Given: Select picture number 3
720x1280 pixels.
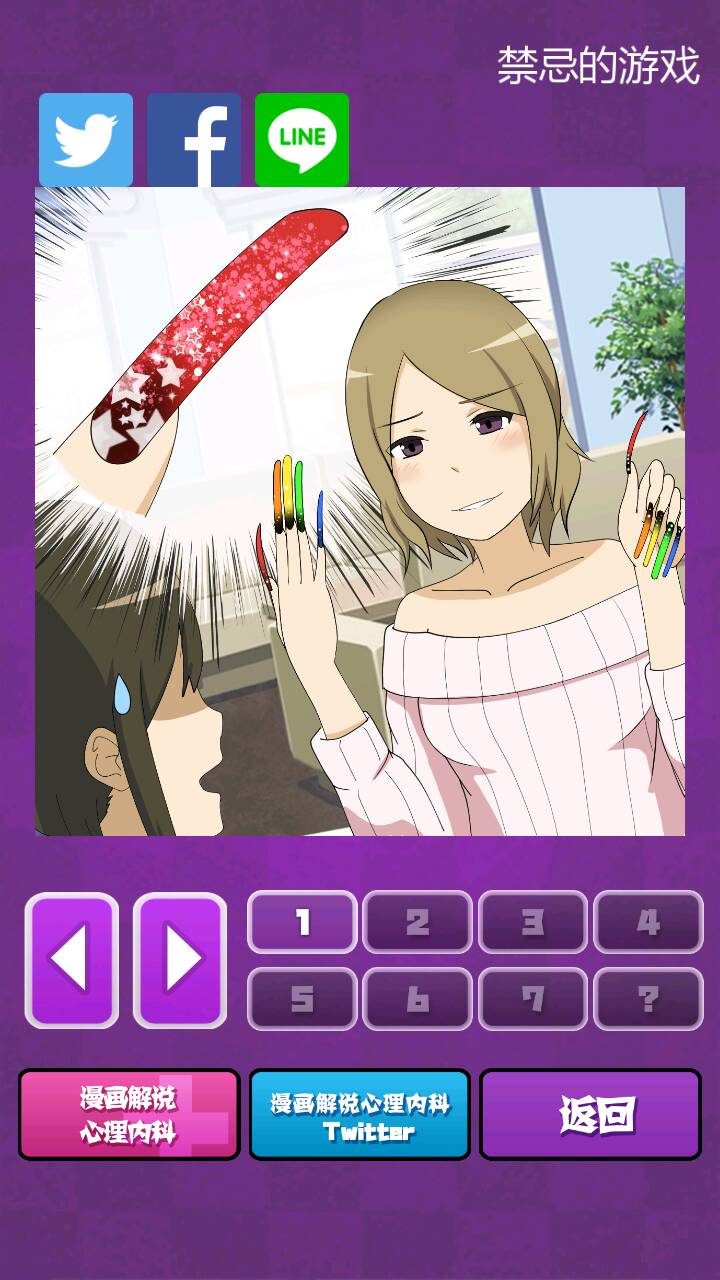Looking at the screenshot, I should [533, 922].
